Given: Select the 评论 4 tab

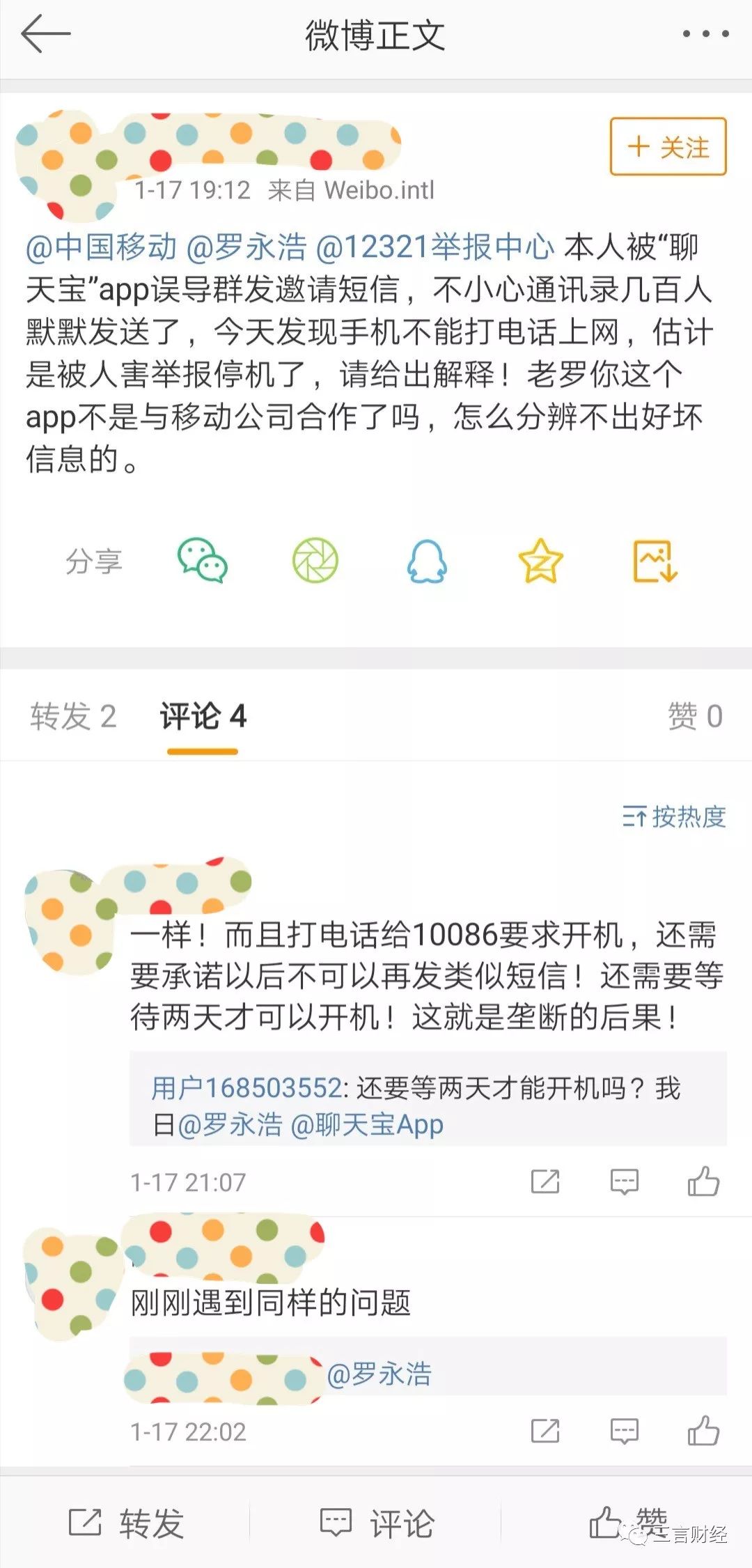Looking at the screenshot, I should click(x=203, y=716).
